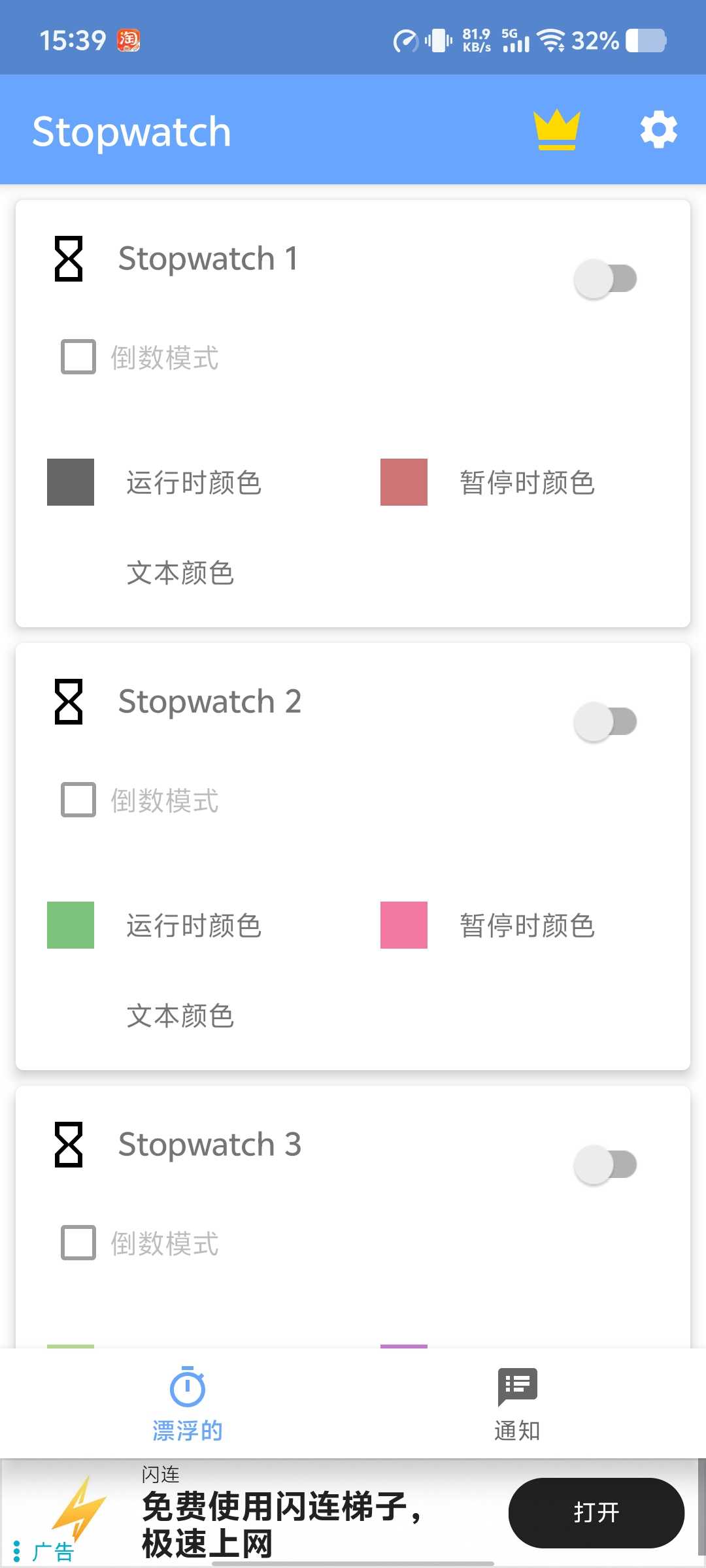Switch to the 漂浮的 tab
Screen dimensions: 706x1568
(x=188, y=1403)
